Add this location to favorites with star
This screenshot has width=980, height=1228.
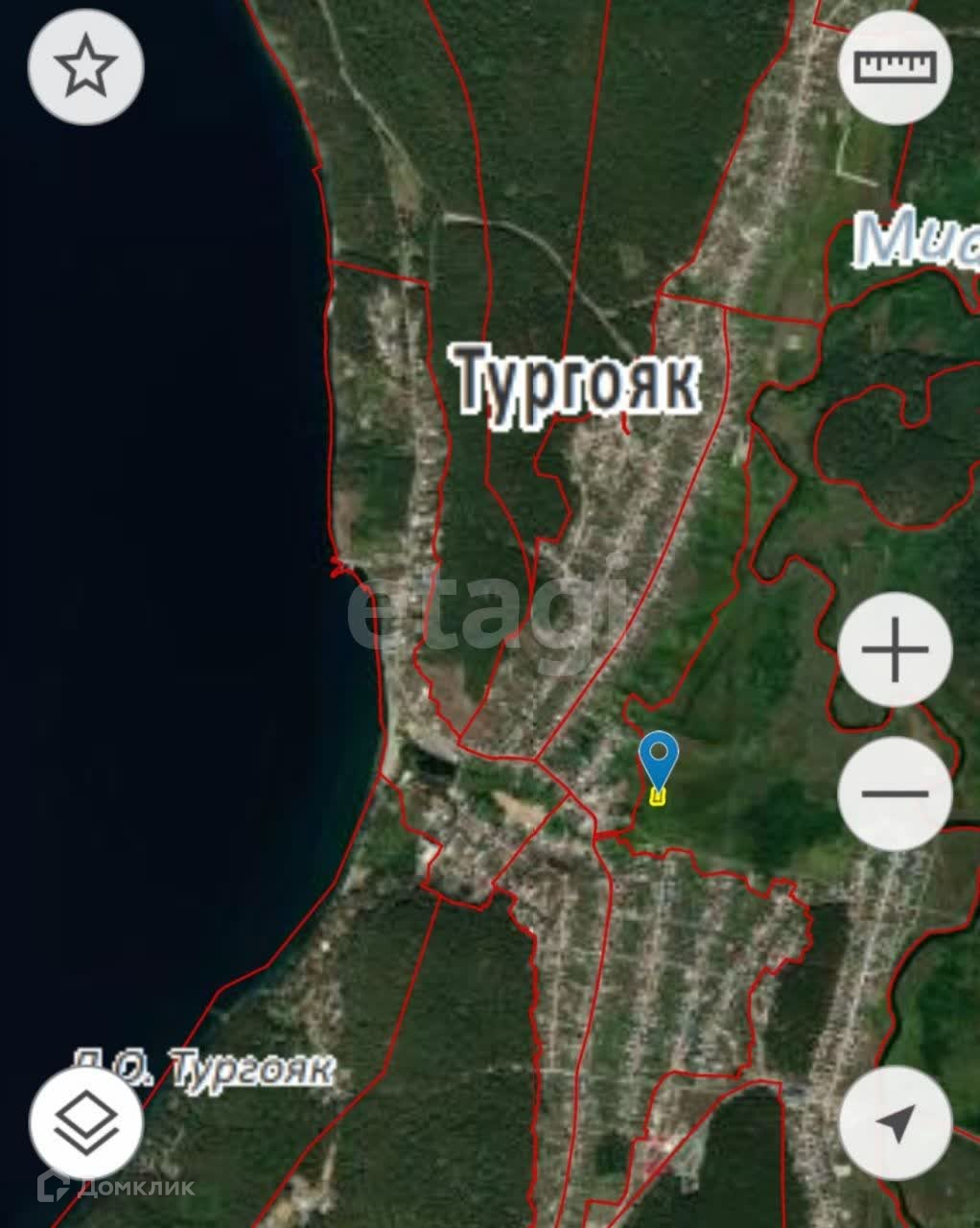pyautogui.click(x=86, y=67)
